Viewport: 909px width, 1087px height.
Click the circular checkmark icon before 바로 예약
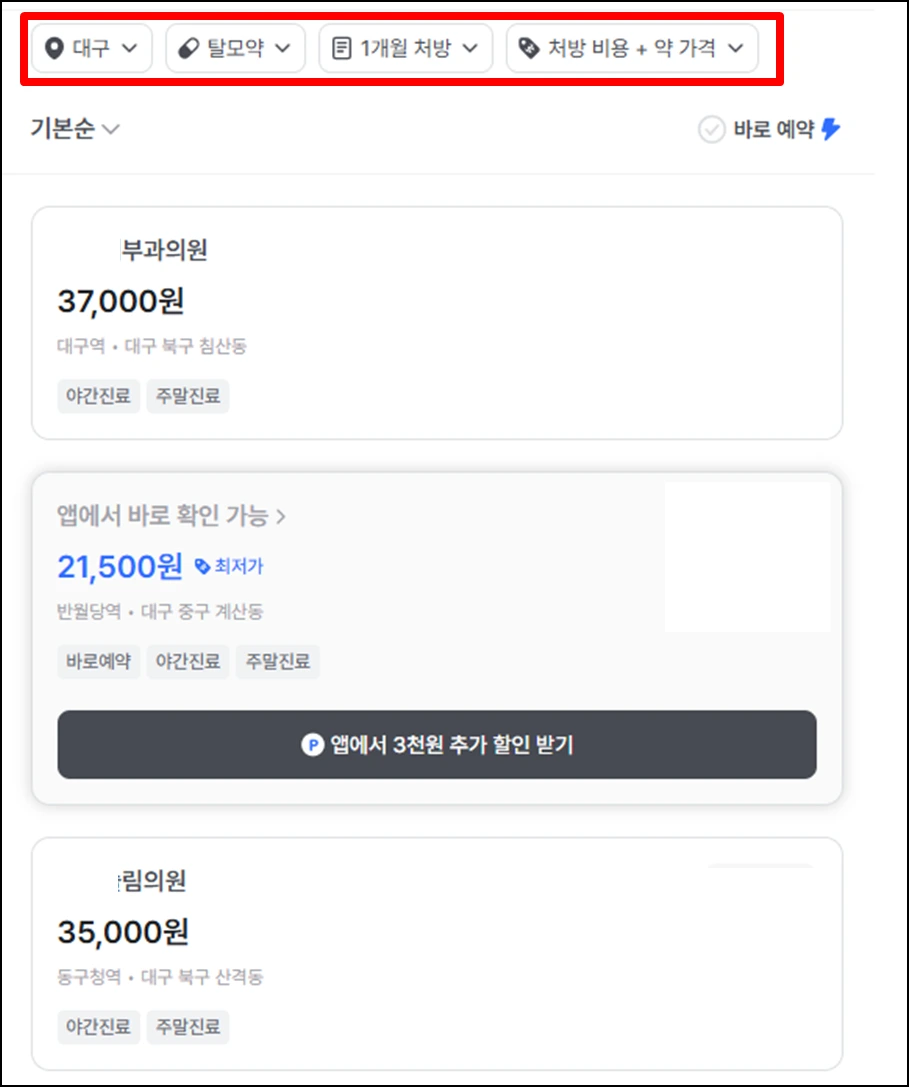click(x=711, y=129)
